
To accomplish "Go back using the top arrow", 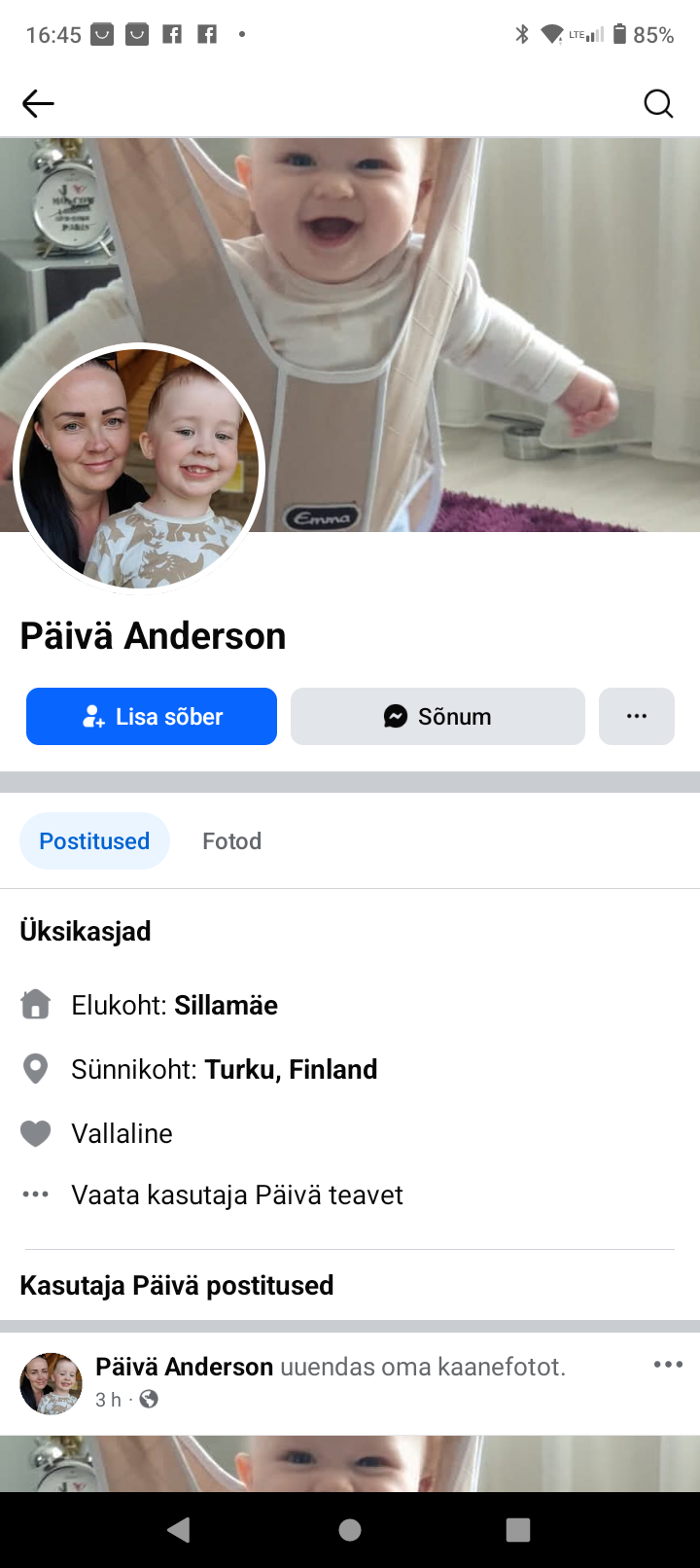I will point(38,103).
